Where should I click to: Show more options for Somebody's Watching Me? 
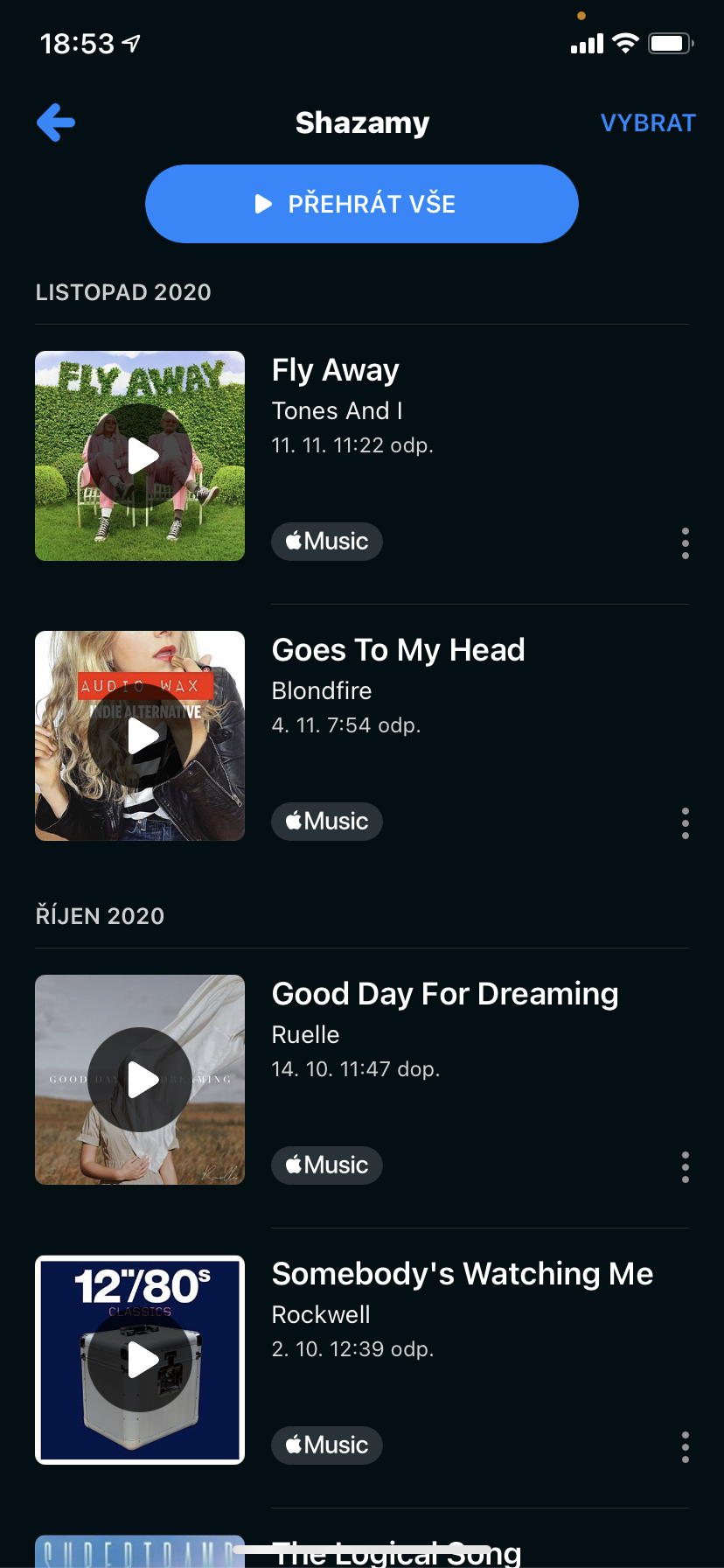pyautogui.click(x=686, y=1447)
